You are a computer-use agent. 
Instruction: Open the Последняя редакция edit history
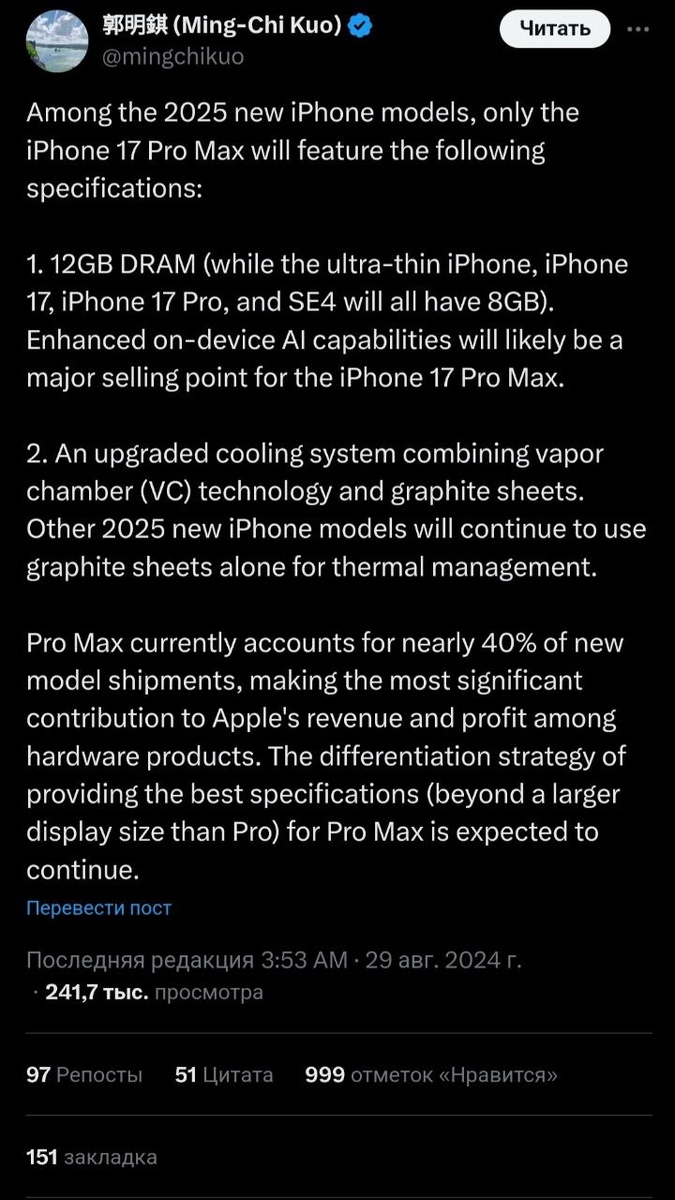tap(139, 961)
